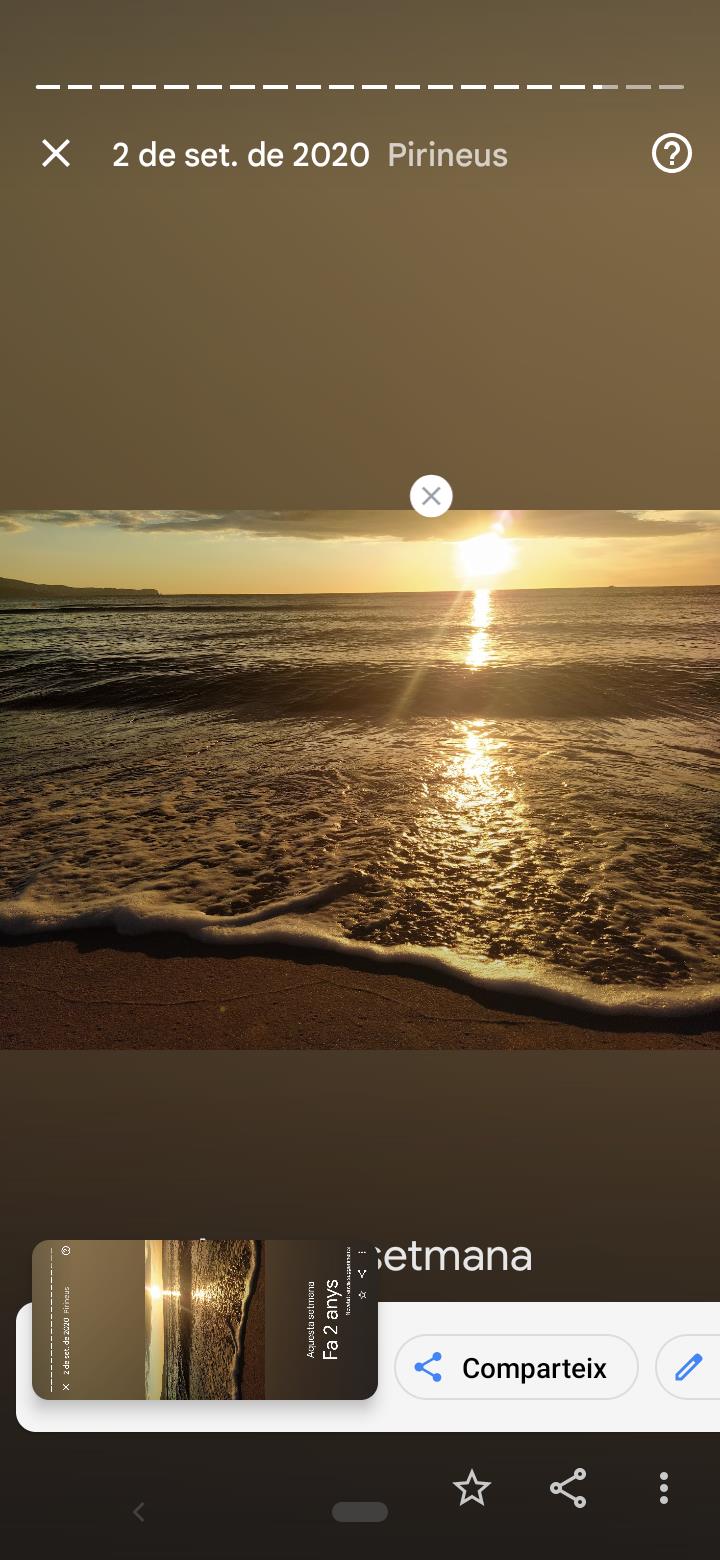Open the help icon
This screenshot has width=720, height=1560.
[x=671, y=154]
